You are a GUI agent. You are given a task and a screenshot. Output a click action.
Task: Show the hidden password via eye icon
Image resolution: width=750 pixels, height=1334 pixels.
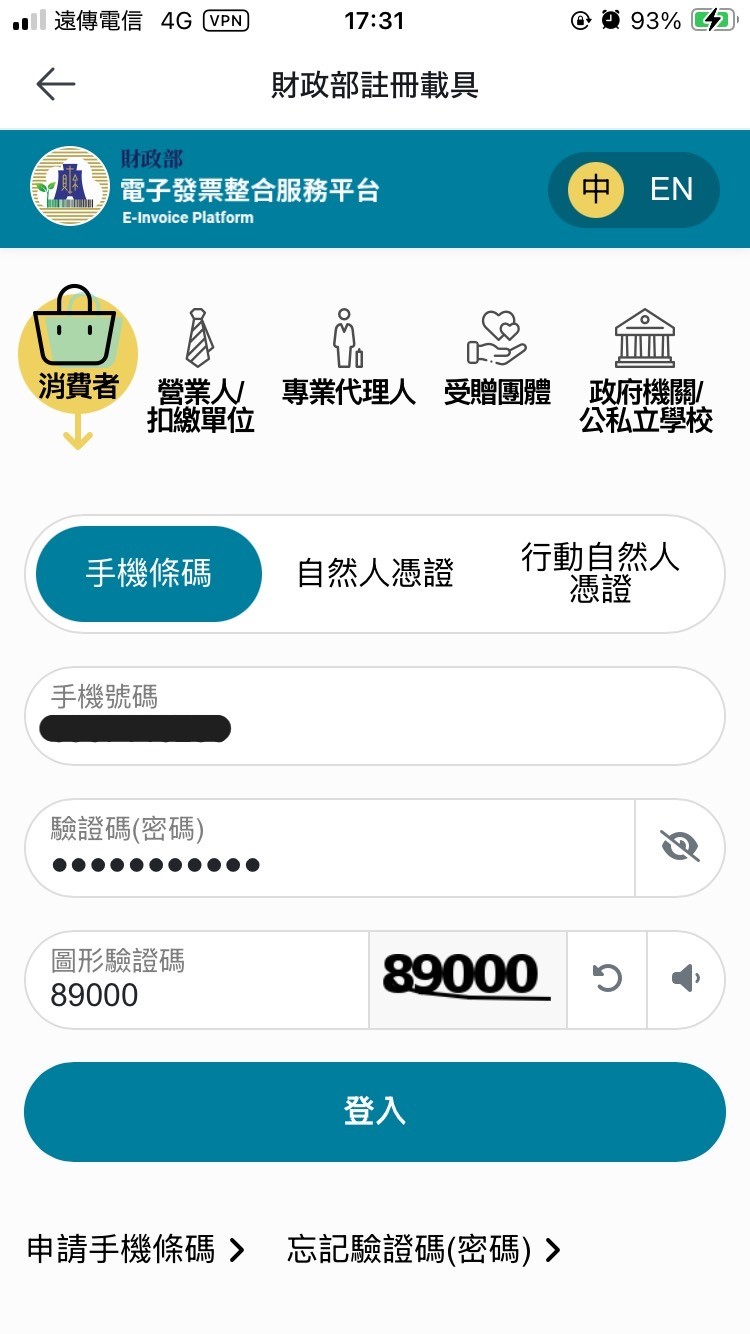coord(680,847)
